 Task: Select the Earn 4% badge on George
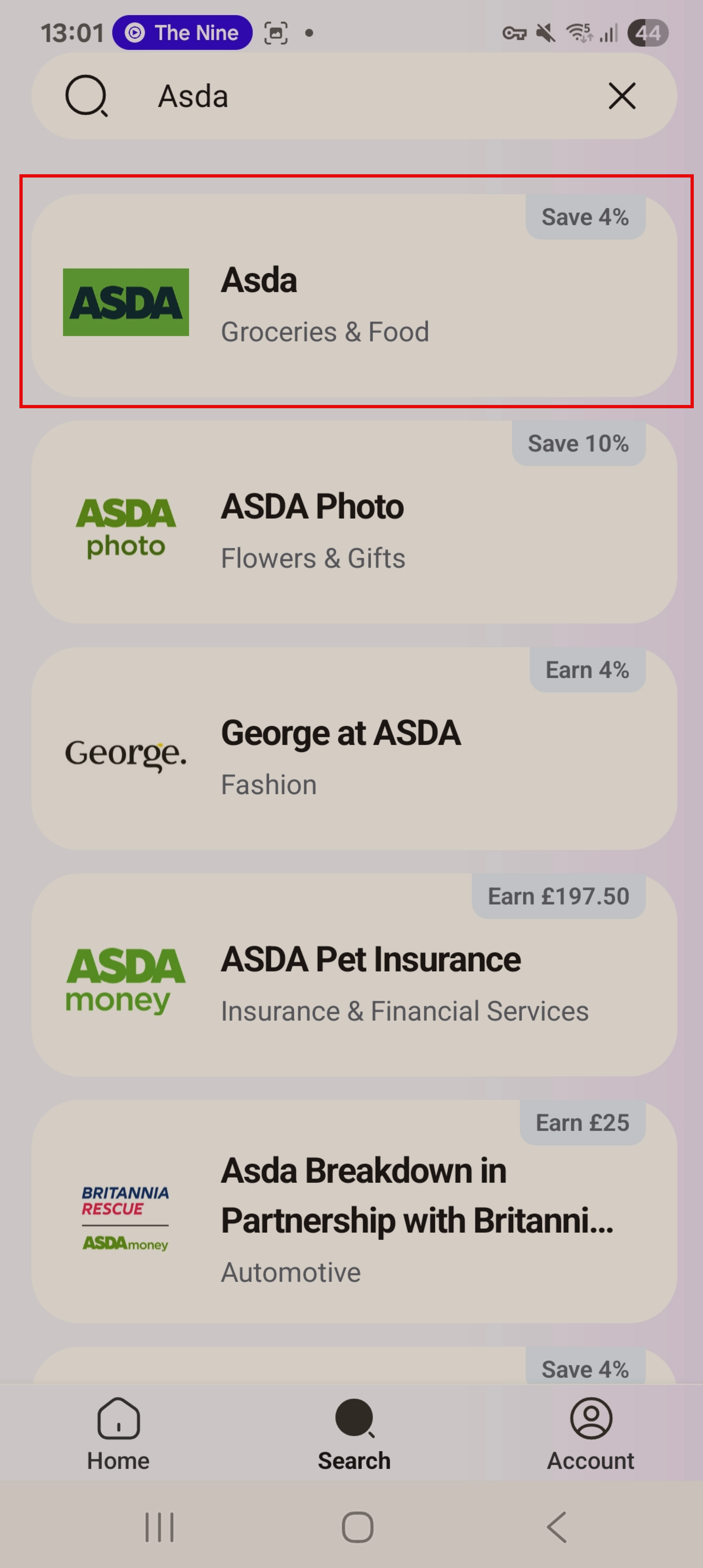coord(587,669)
